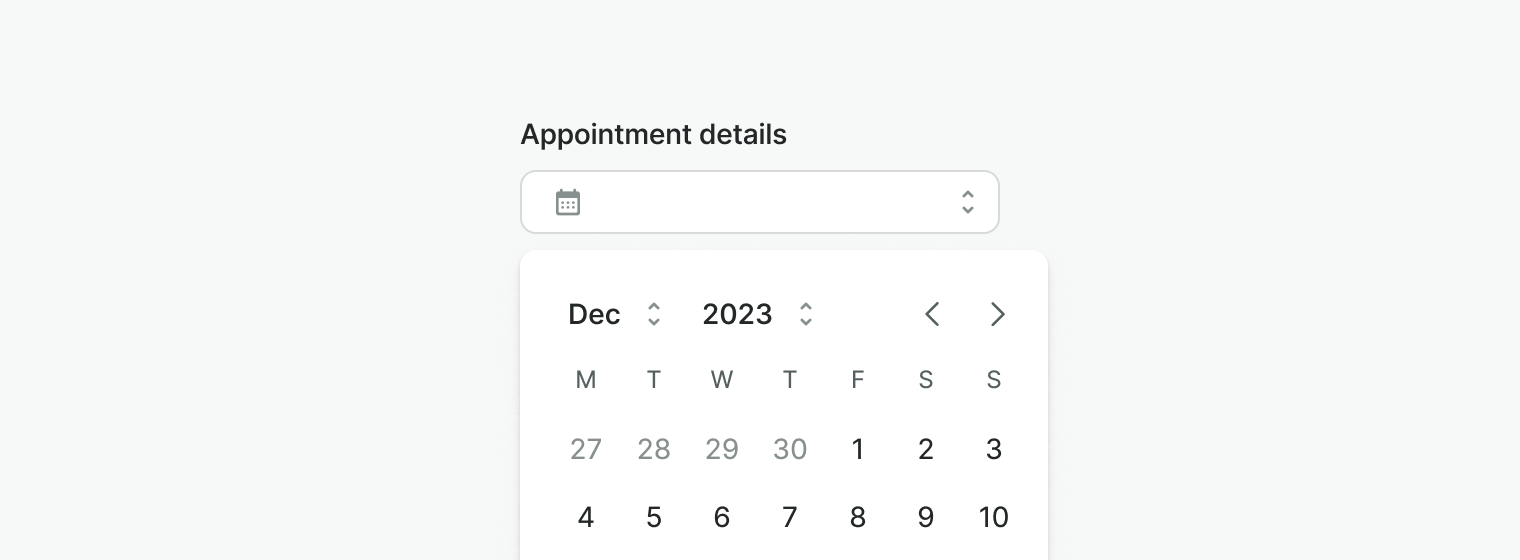Pick December 4 in the calendar
1520x560 pixels.
tap(586, 517)
